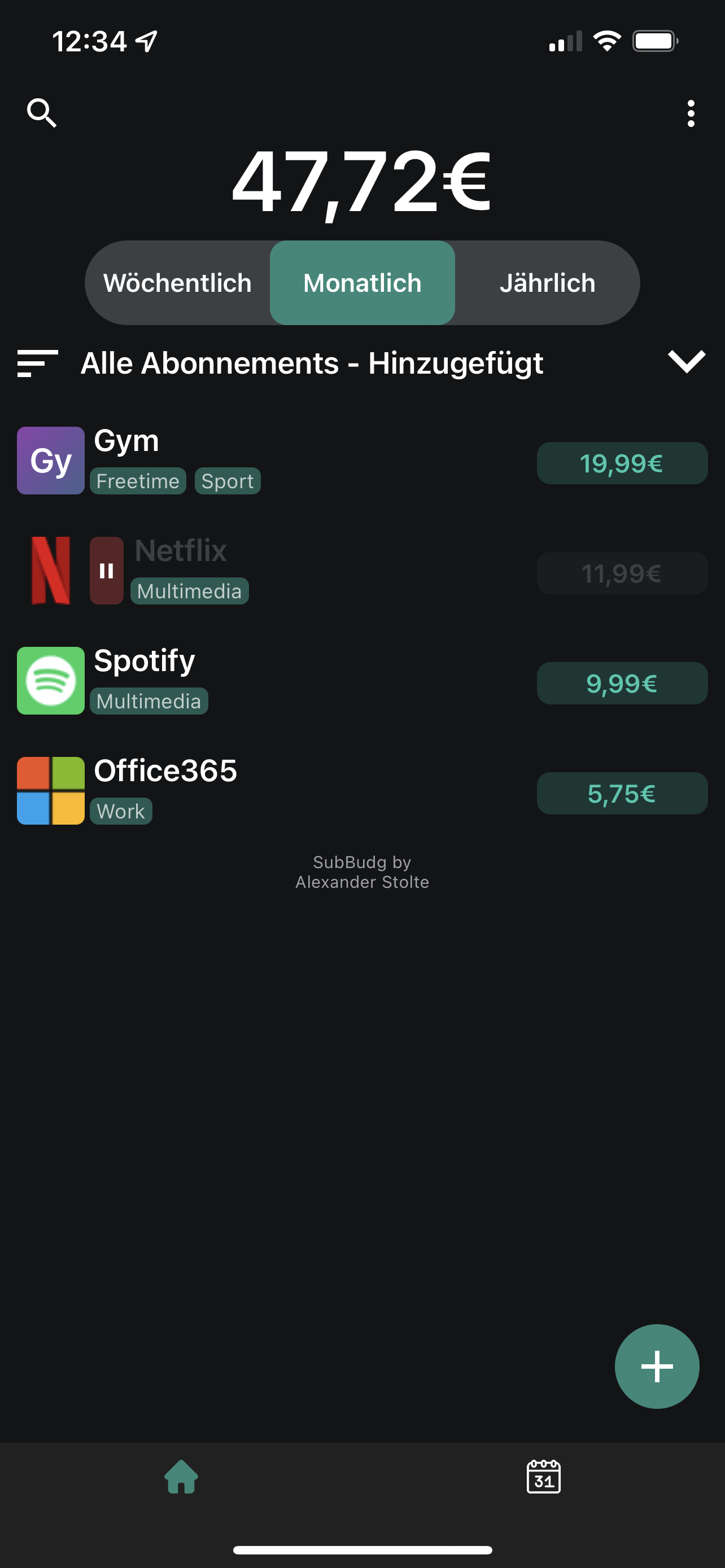
Task: Open the Spotify Multimedia tag
Action: [x=149, y=702]
